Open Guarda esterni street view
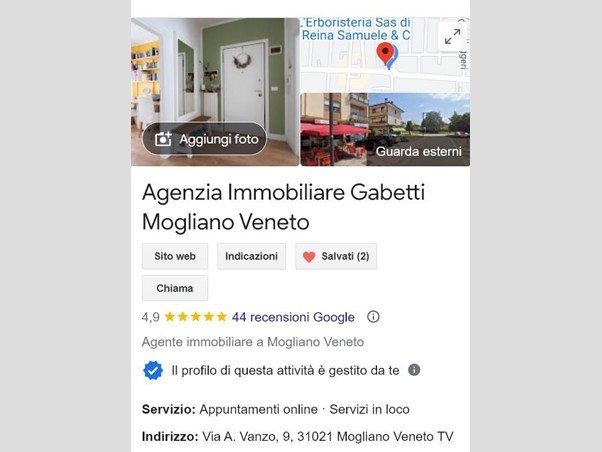This screenshot has width=602, height=452. point(385,130)
